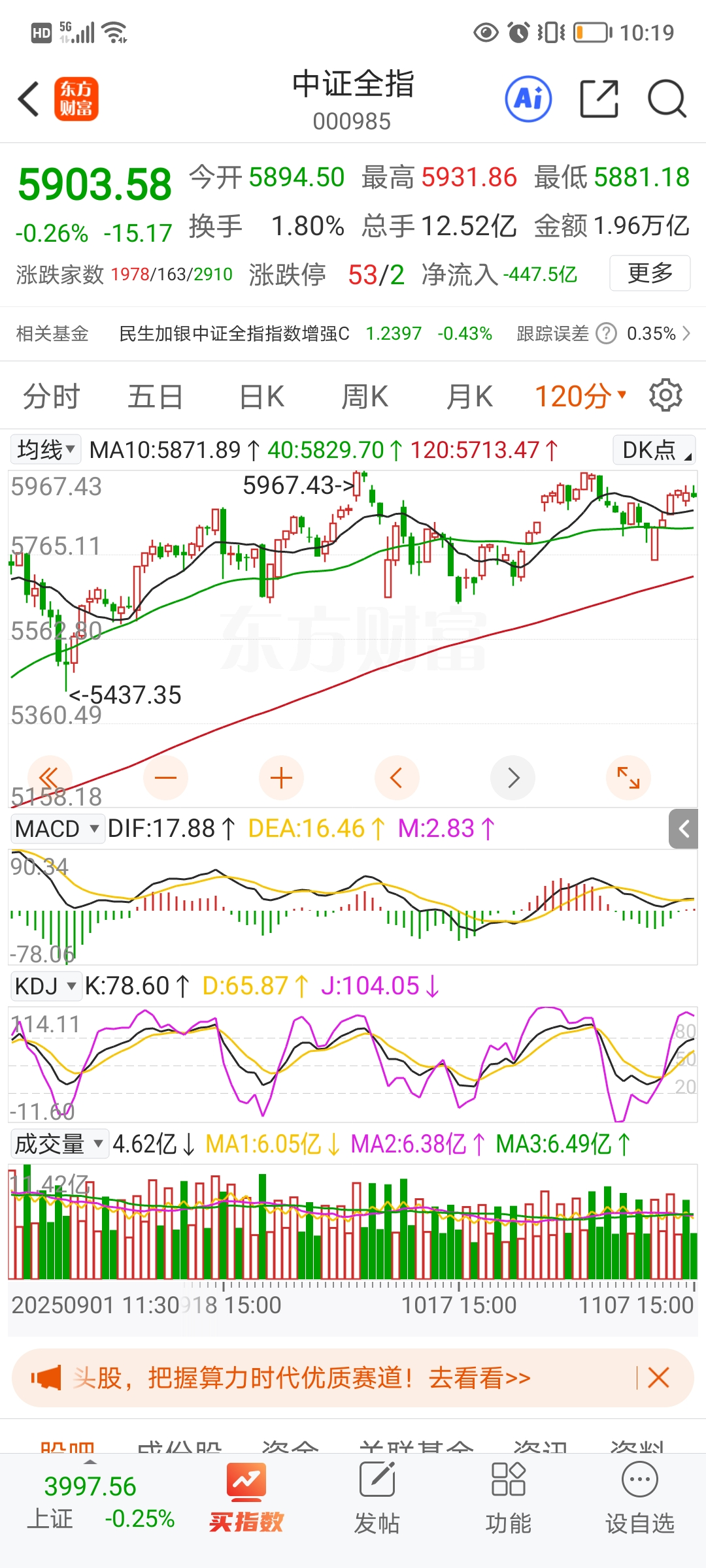
Task: Show the 周K chart
Action: coord(365,397)
